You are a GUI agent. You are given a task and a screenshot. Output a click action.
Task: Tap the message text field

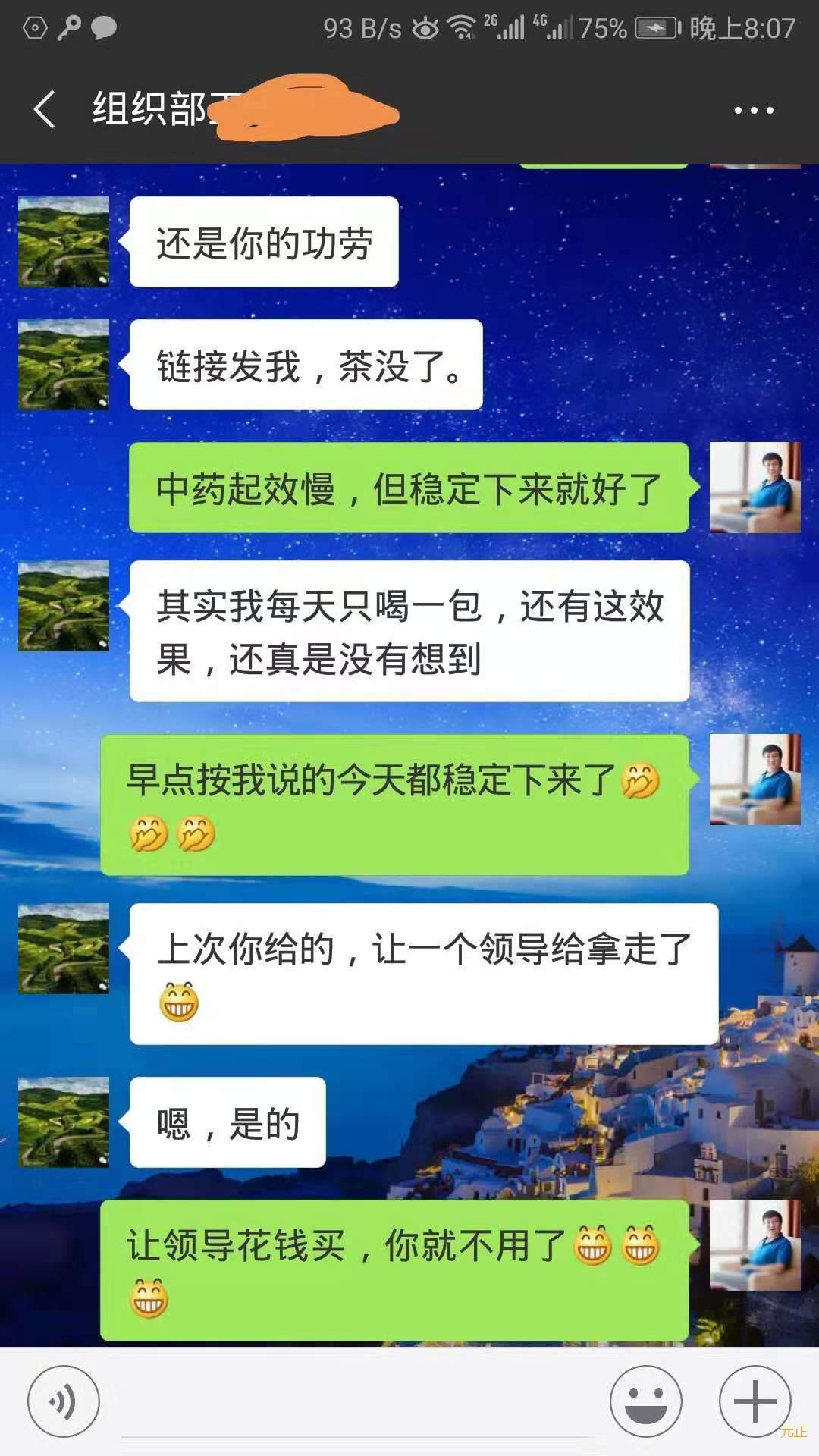(x=356, y=1401)
